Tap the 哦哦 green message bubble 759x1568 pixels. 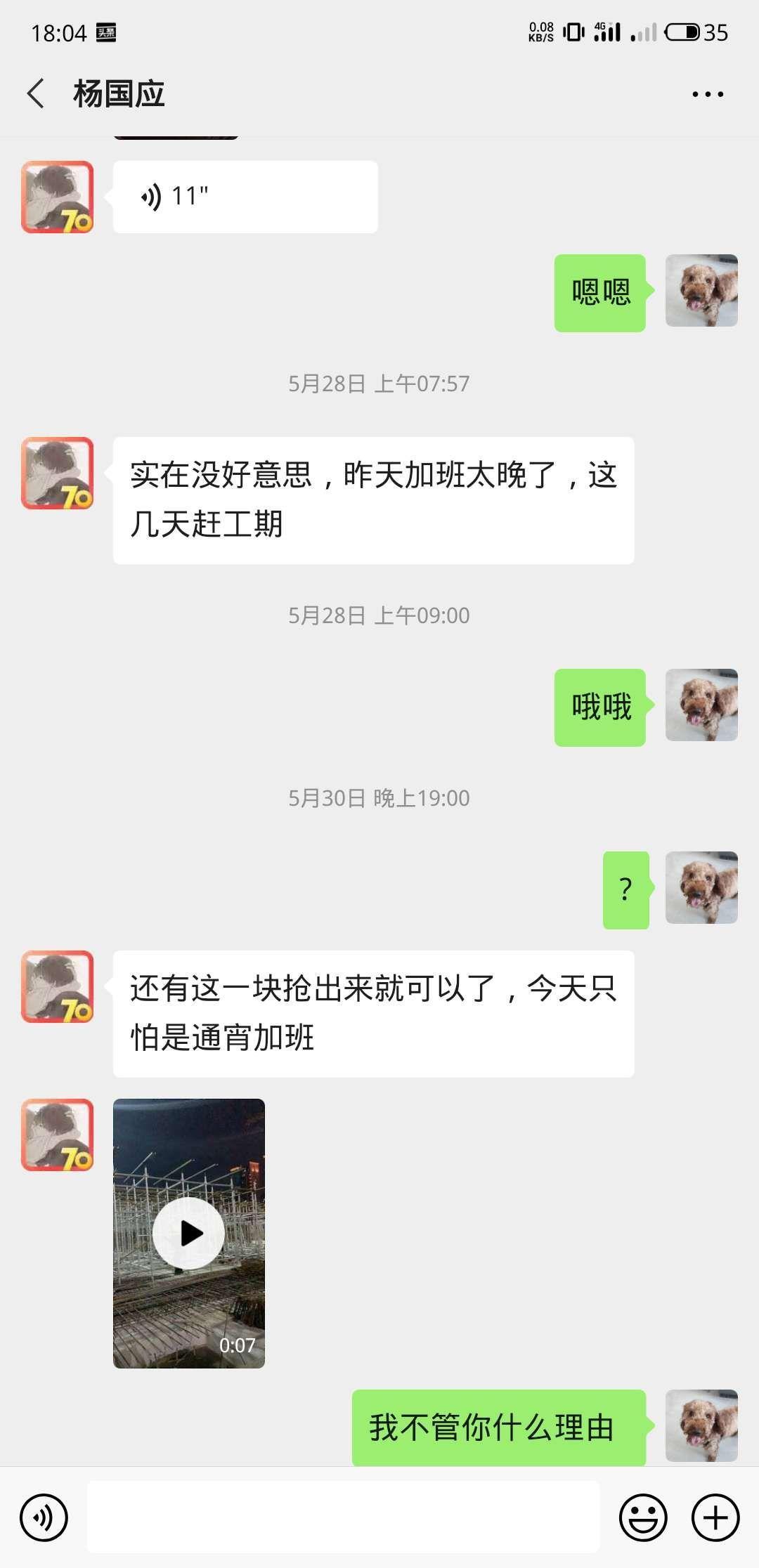(600, 708)
